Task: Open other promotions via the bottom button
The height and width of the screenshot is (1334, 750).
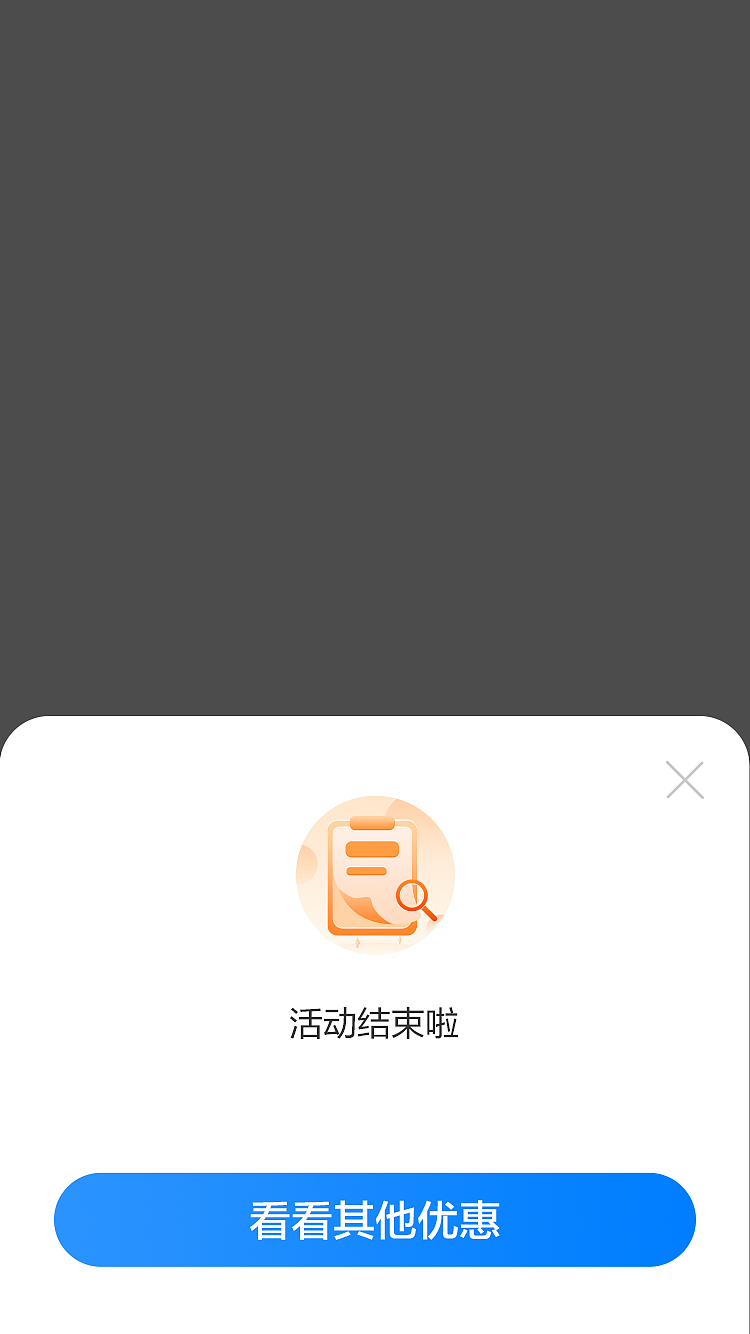Action: (375, 1220)
